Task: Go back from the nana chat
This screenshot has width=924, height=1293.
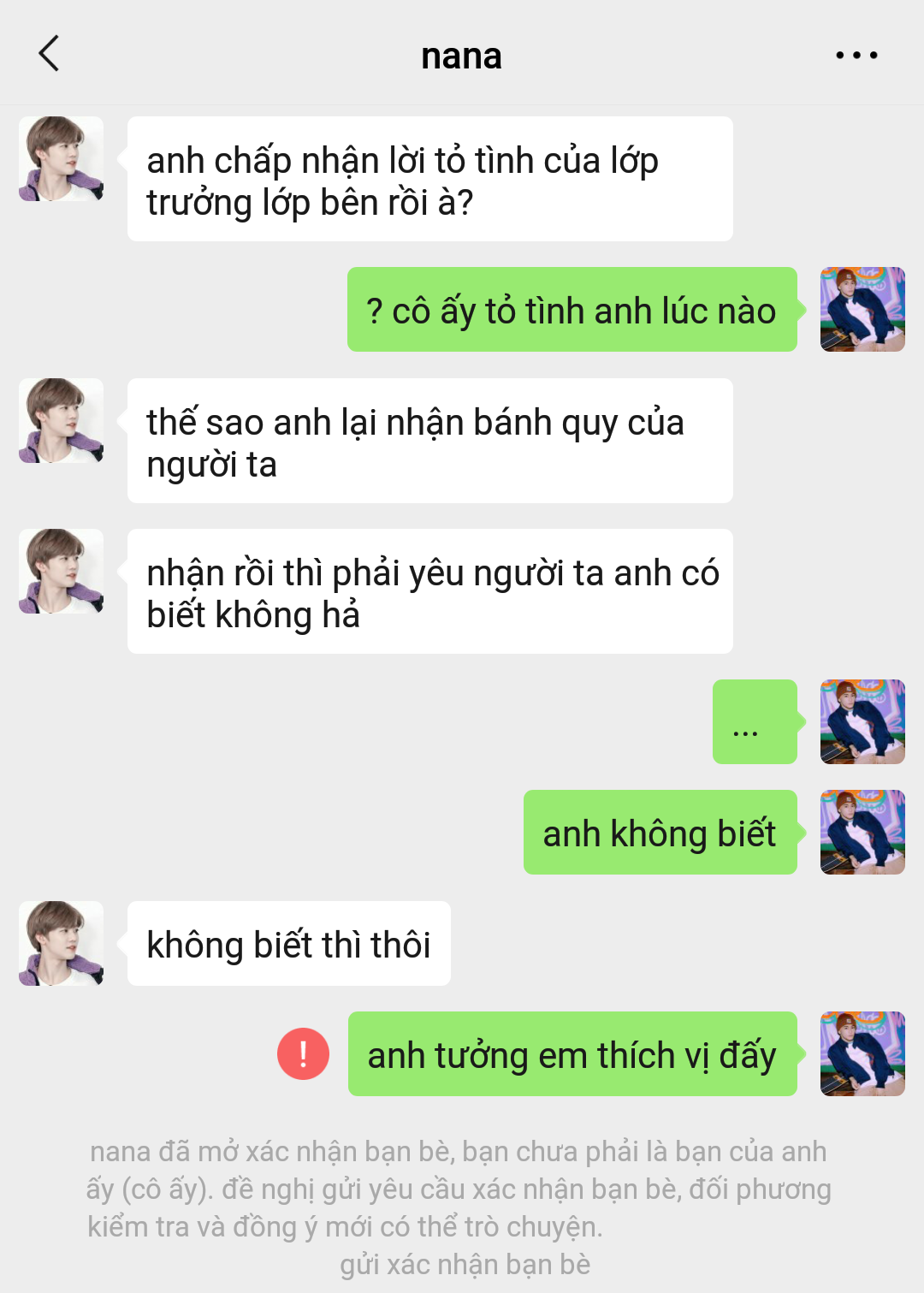Action: click(50, 54)
